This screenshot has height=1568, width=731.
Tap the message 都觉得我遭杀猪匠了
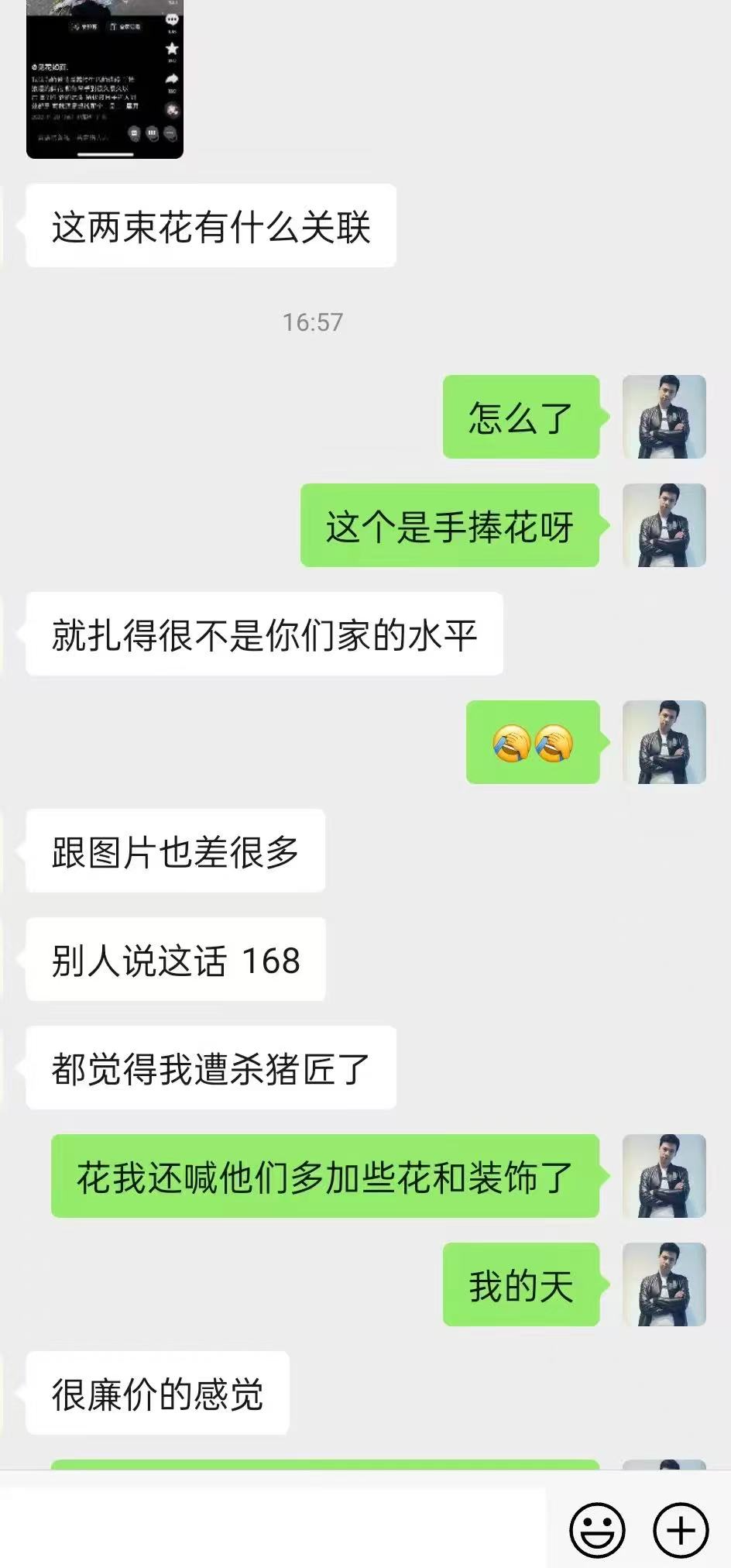[x=210, y=1068]
